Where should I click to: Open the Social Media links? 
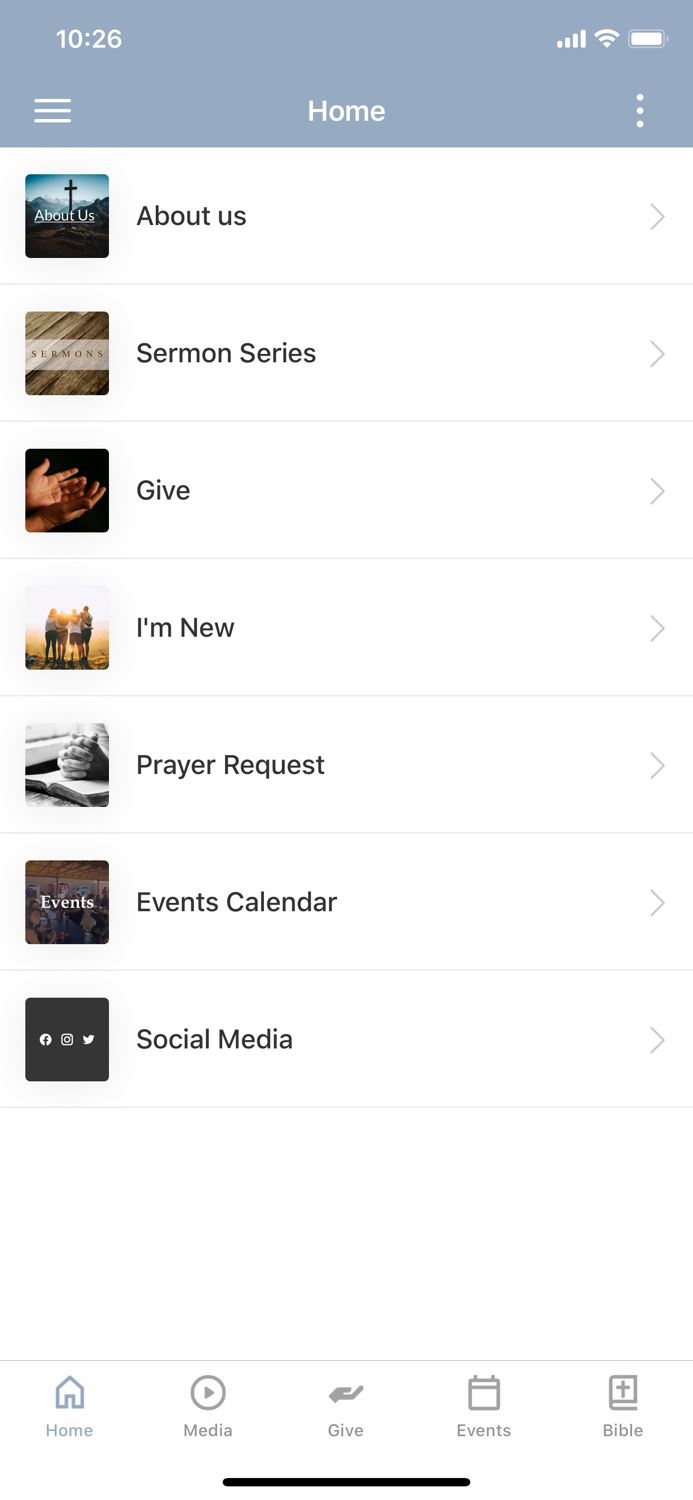346,1039
